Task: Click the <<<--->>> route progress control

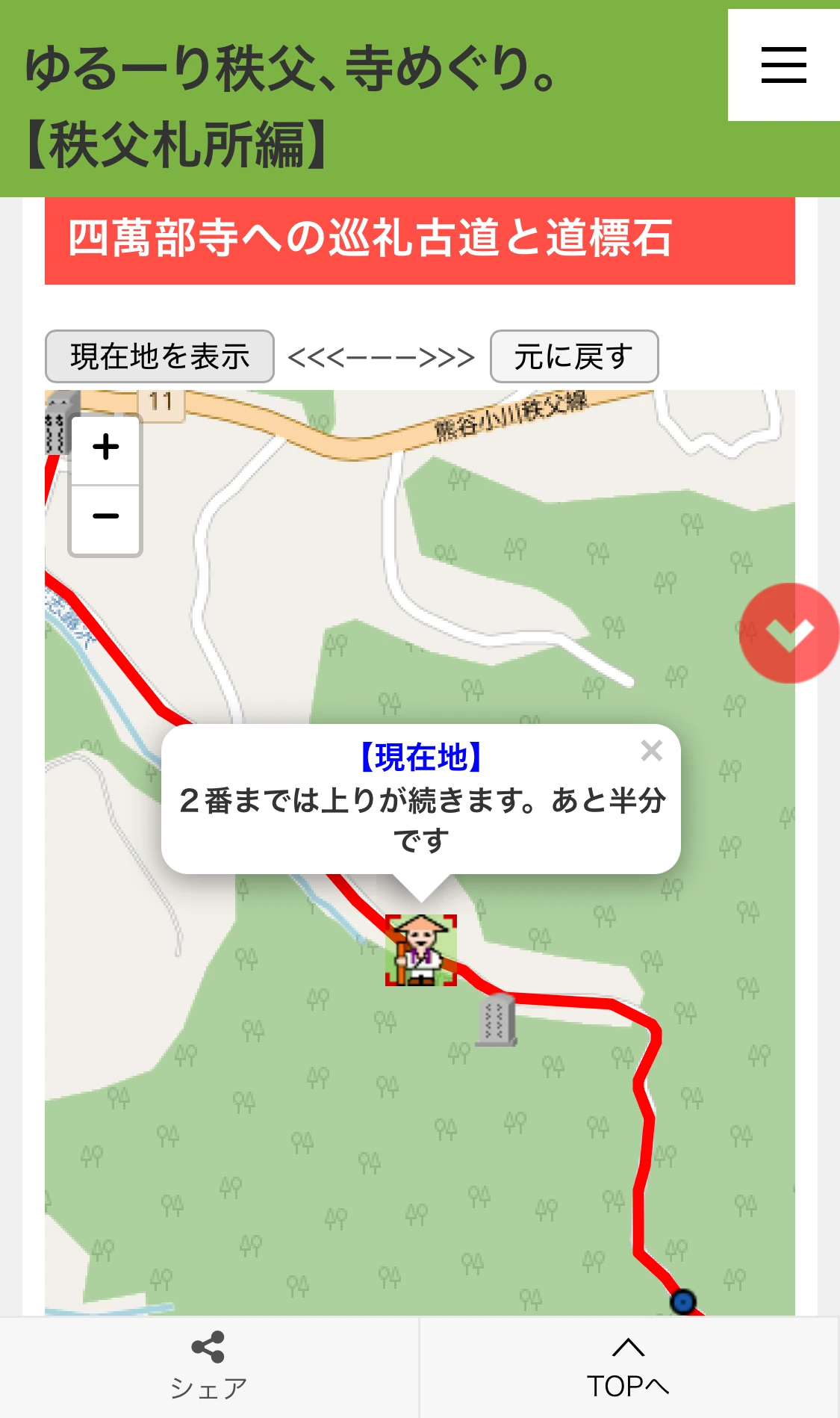Action: point(381,356)
